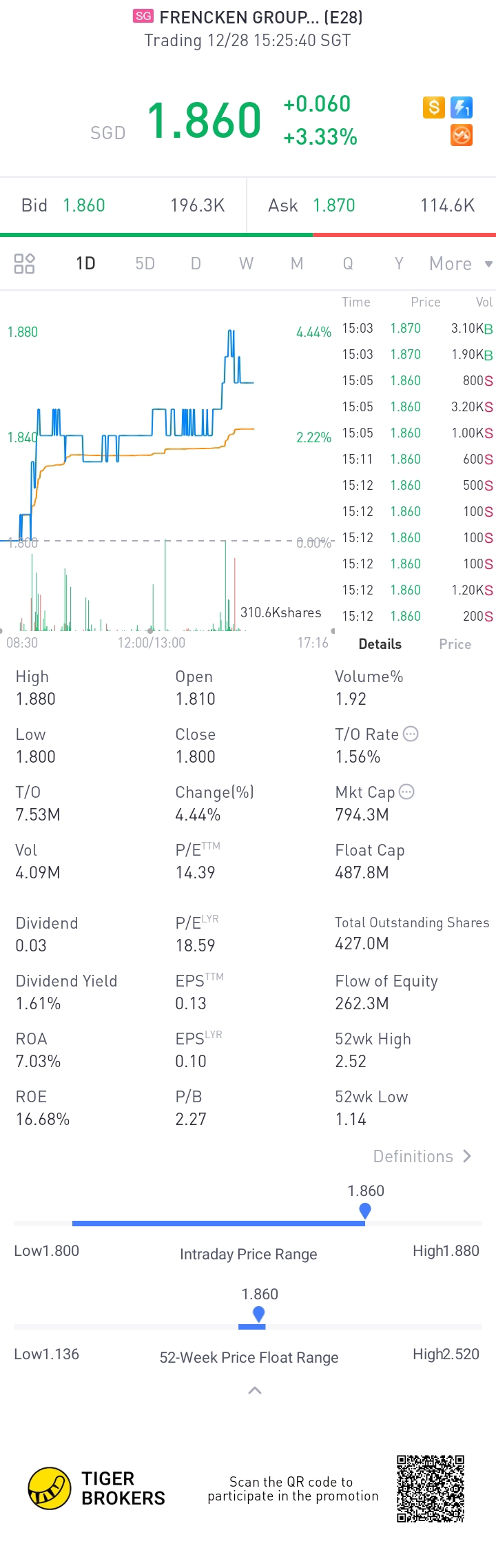Select the Details tab under trades
The image size is (496, 1568).
[x=380, y=643]
